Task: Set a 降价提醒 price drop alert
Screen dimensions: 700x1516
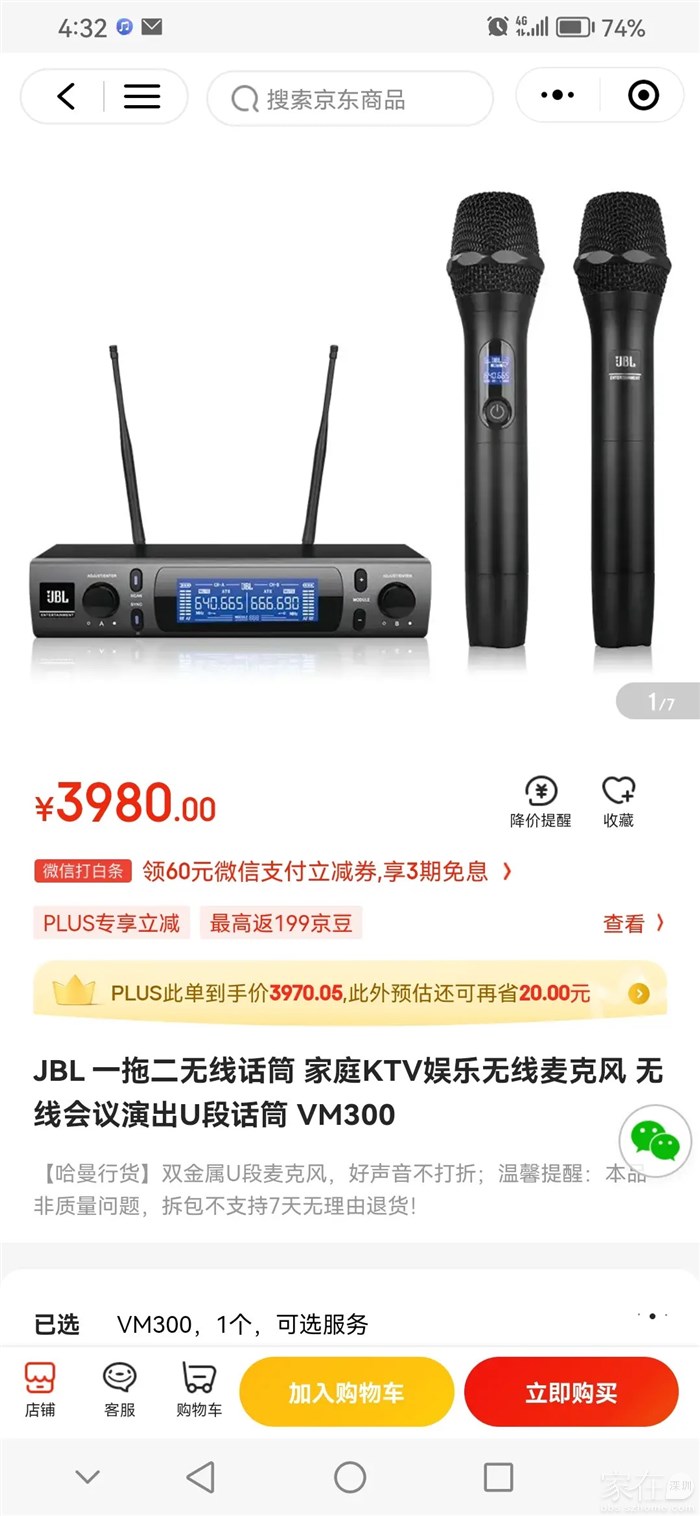Action: [x=541, y=803]
